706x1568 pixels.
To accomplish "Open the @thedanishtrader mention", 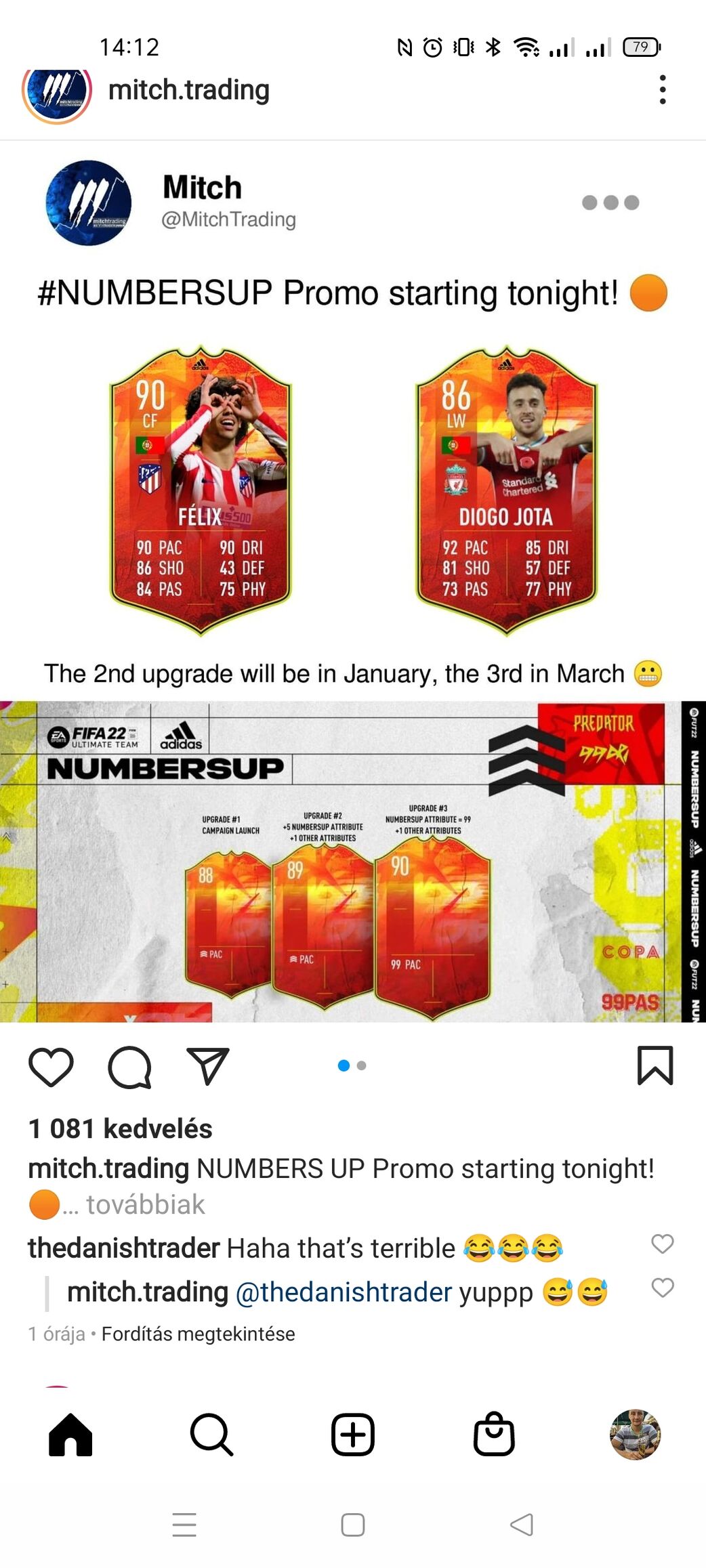I will (344, 1292).
